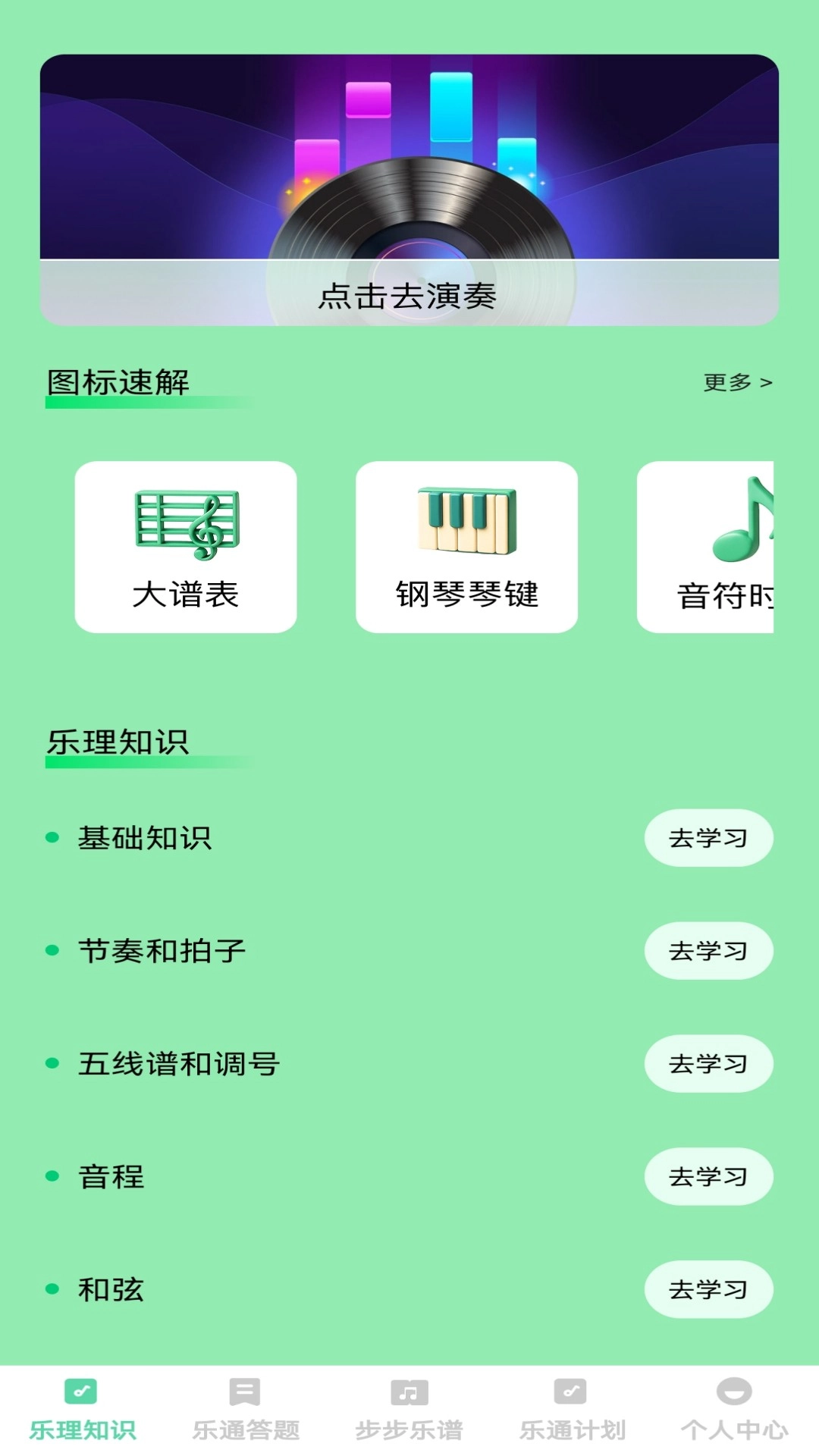The width and height of the screenshot is (819, 1456).
Task: Tap 去学习 for 和弦
Action: pyautogui.click(x=708, y=1289)
